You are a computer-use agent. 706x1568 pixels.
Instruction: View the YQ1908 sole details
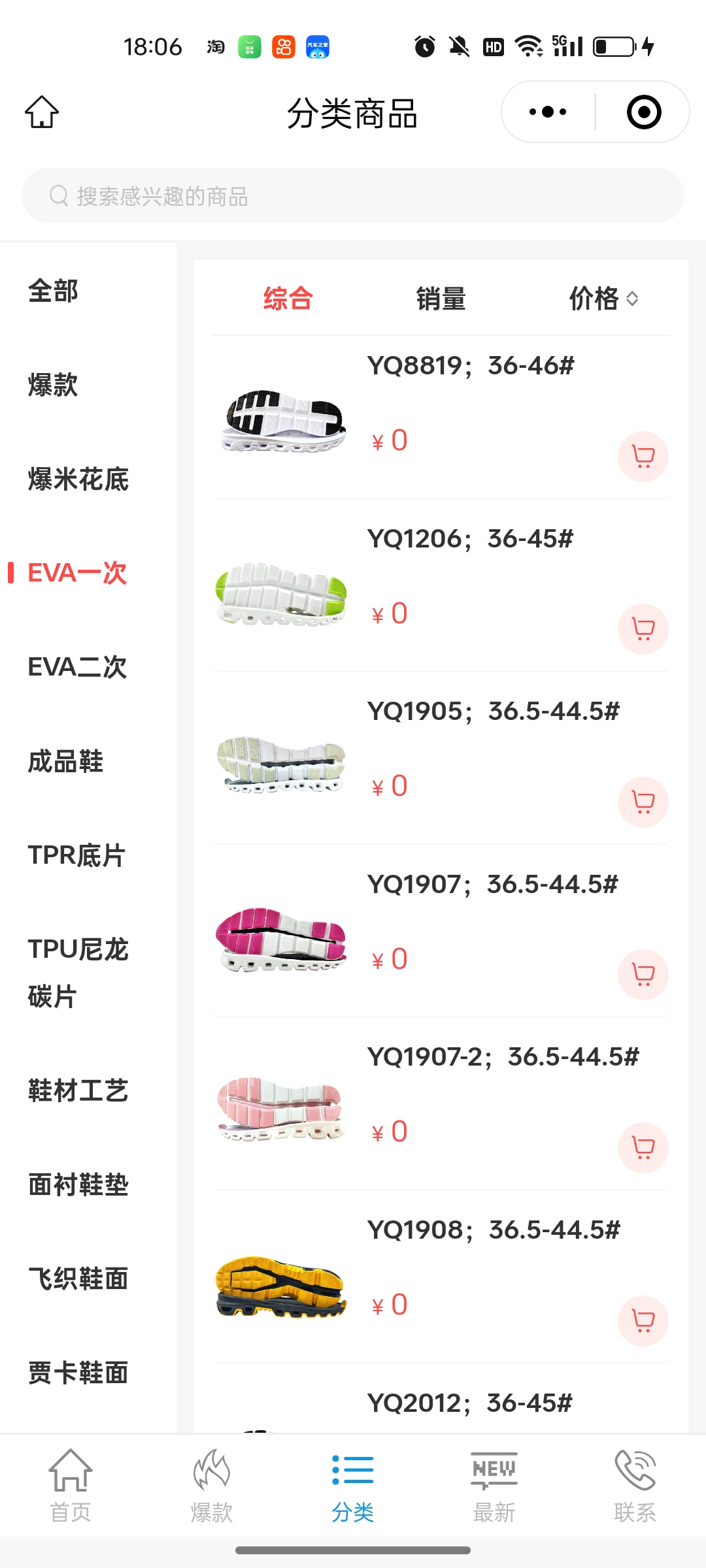(x=493, y=1230)
